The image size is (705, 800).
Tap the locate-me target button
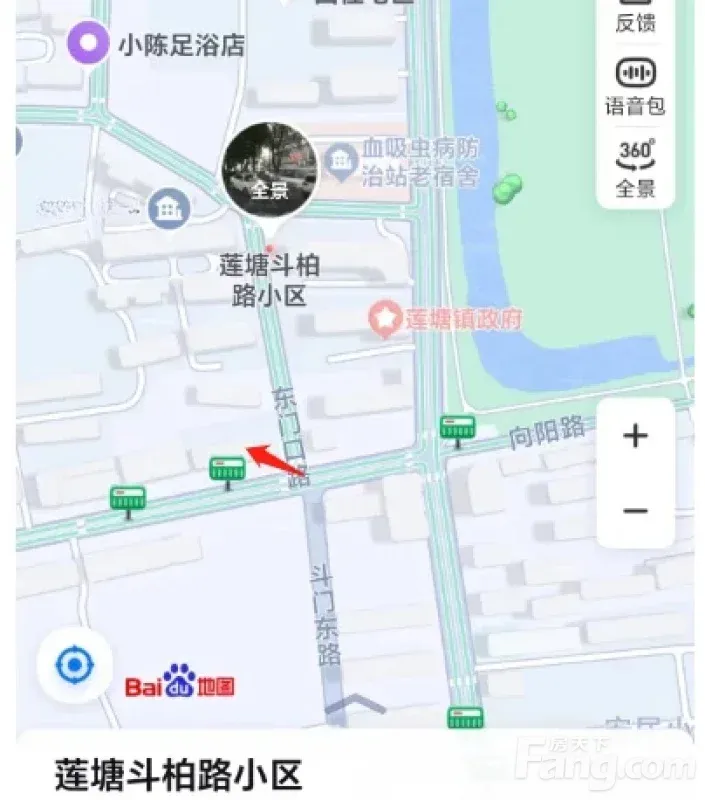(74, 665)
